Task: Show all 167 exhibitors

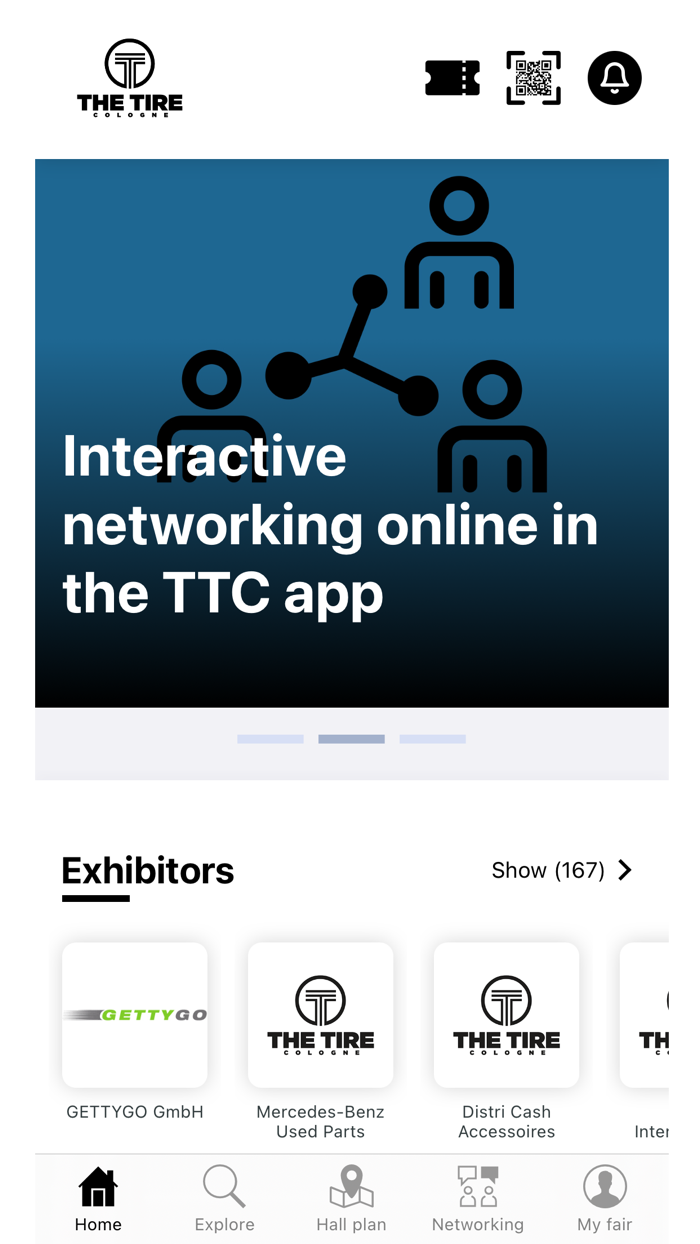Action: pos(561,870)
